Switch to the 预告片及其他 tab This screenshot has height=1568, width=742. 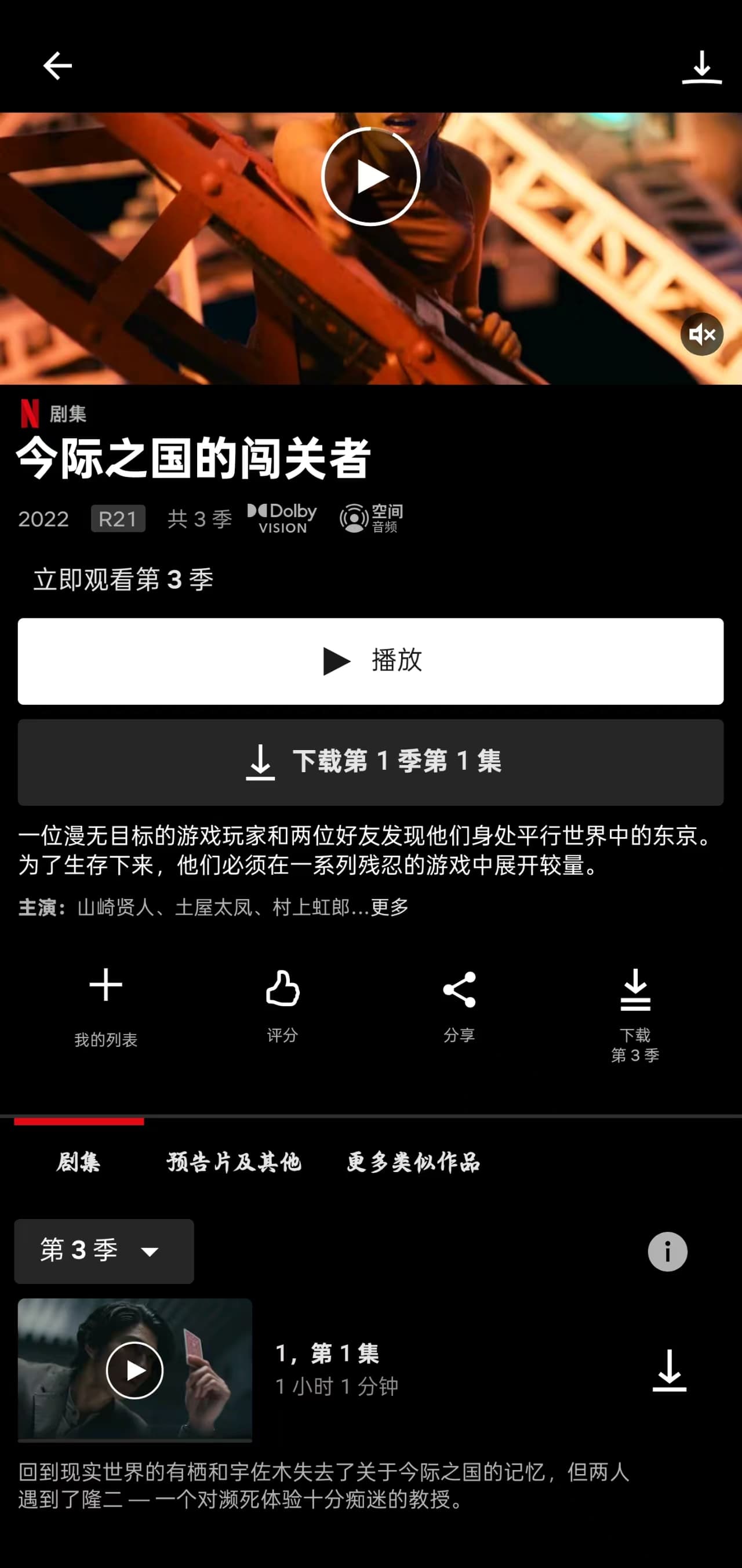(234, 1162)
